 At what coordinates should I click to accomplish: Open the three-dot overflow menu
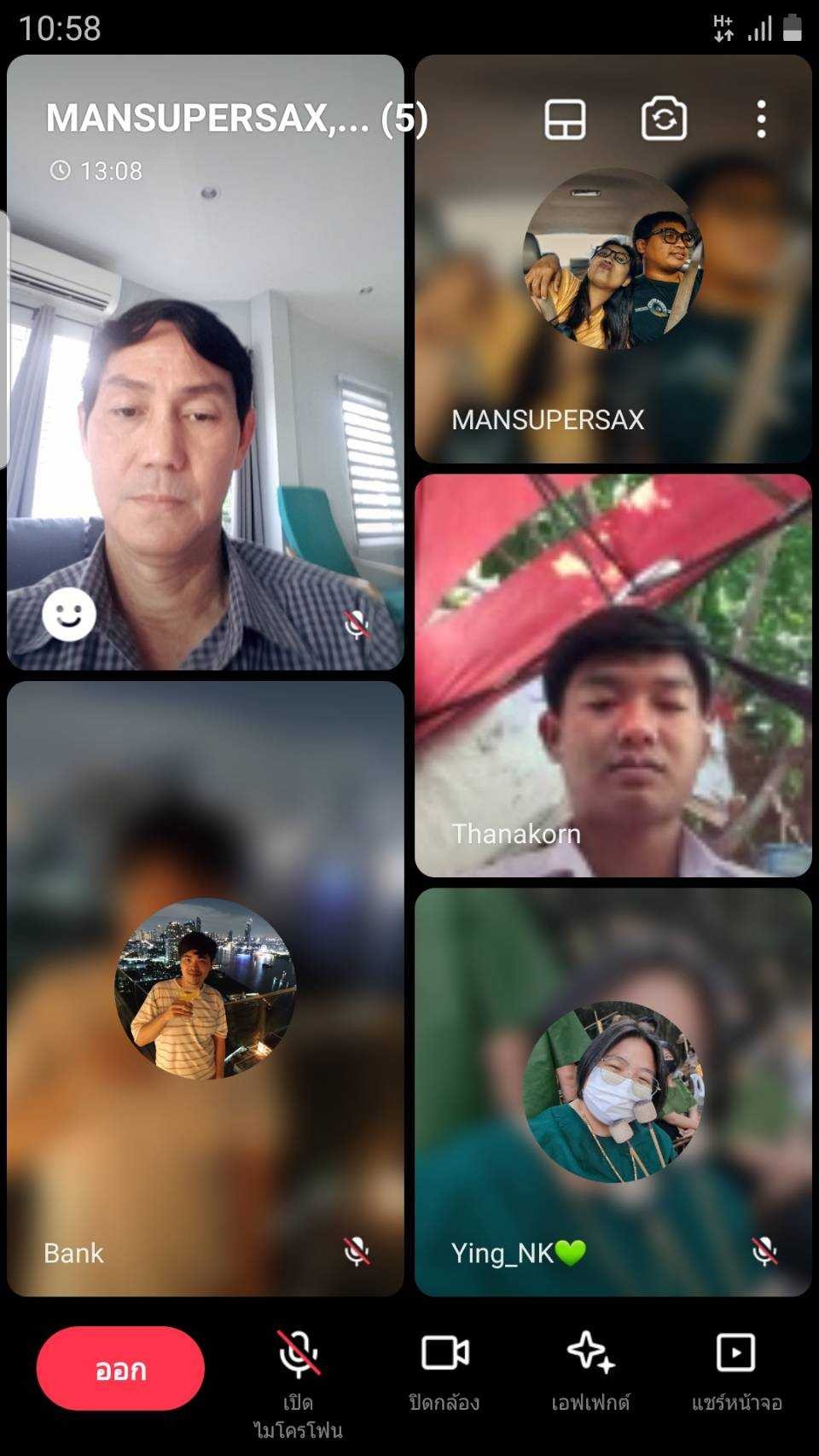click(x=761, y=119)
